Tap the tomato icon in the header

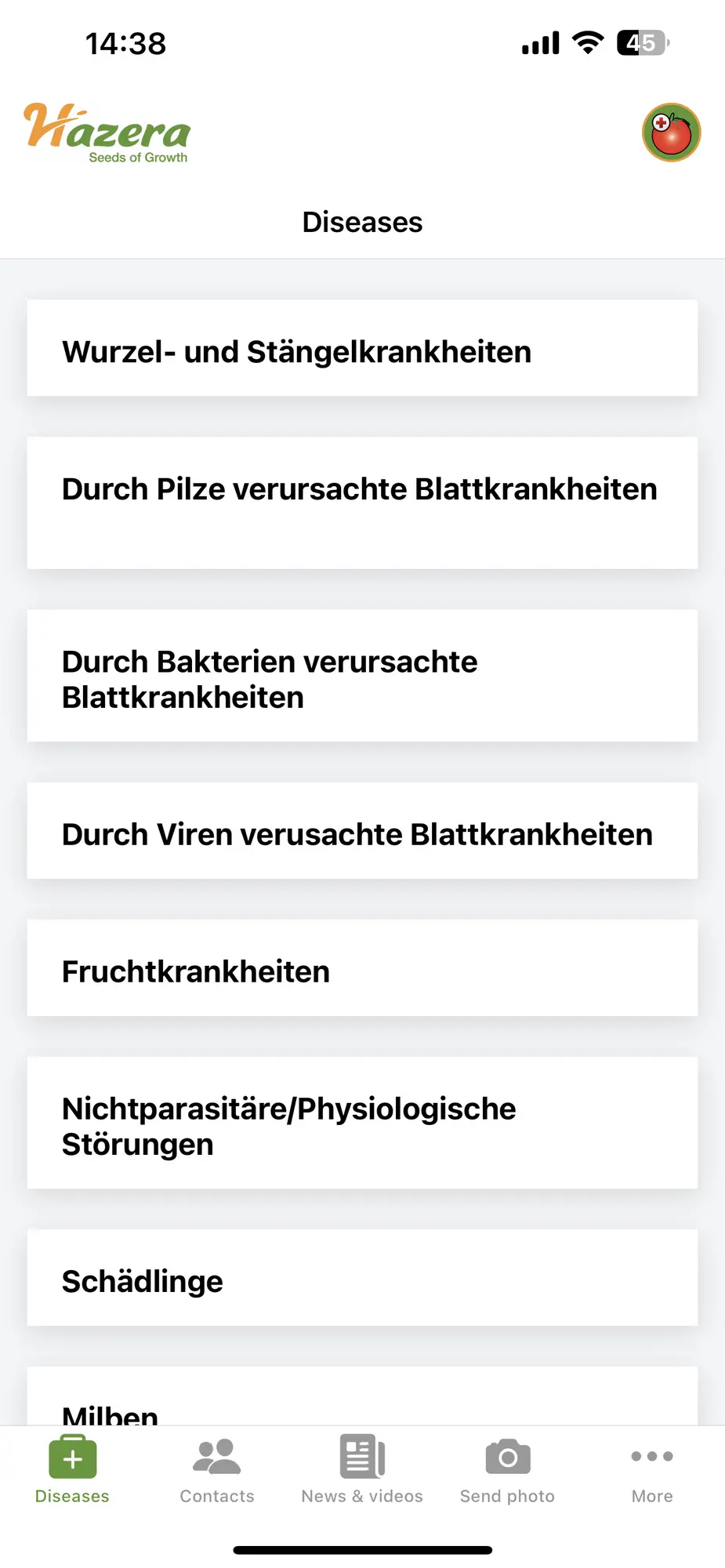click(x=671, y=132)
